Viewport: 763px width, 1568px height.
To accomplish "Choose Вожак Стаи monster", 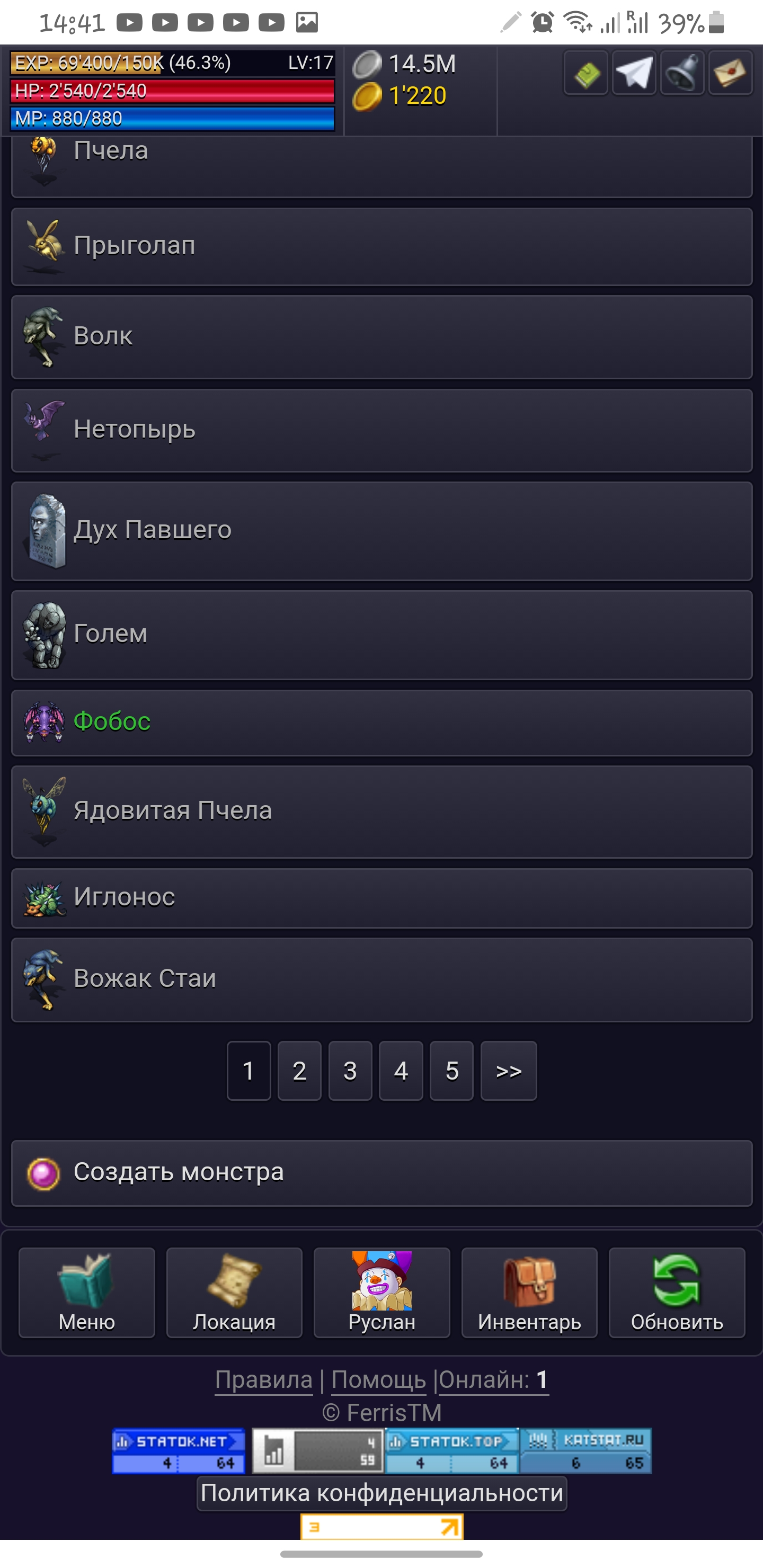I will click(381, 979).
